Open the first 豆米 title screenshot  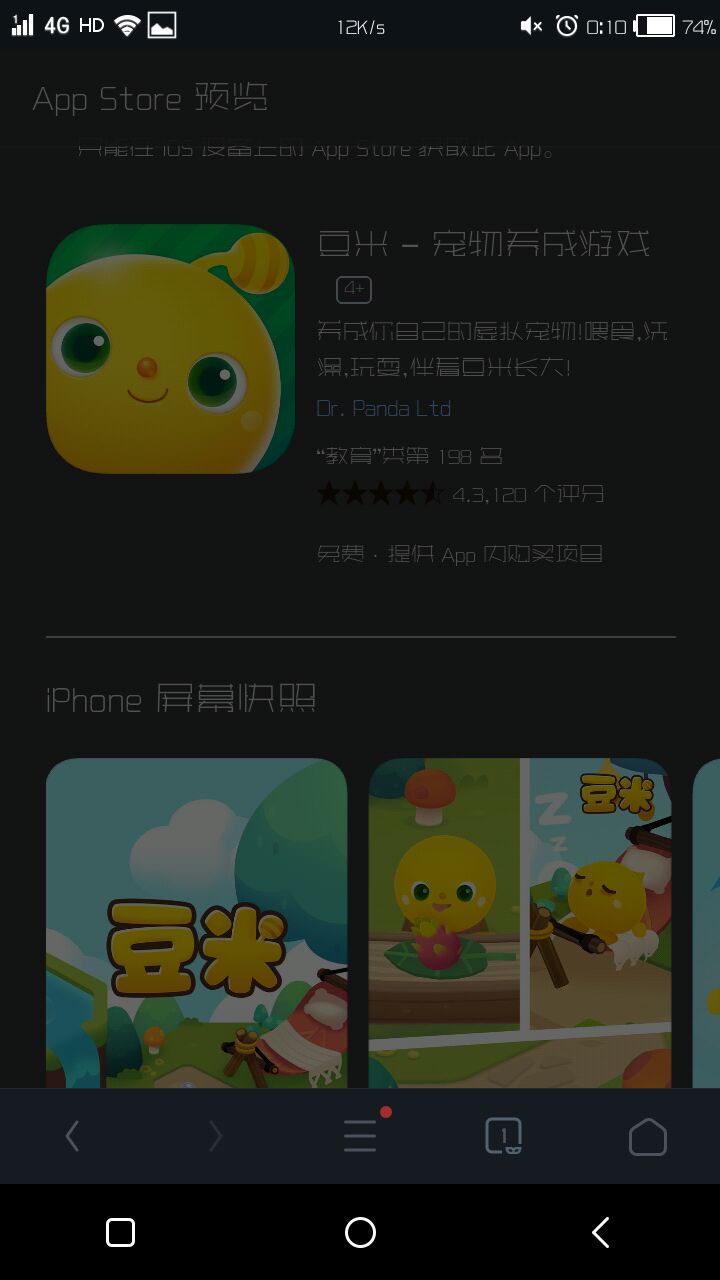196,922
